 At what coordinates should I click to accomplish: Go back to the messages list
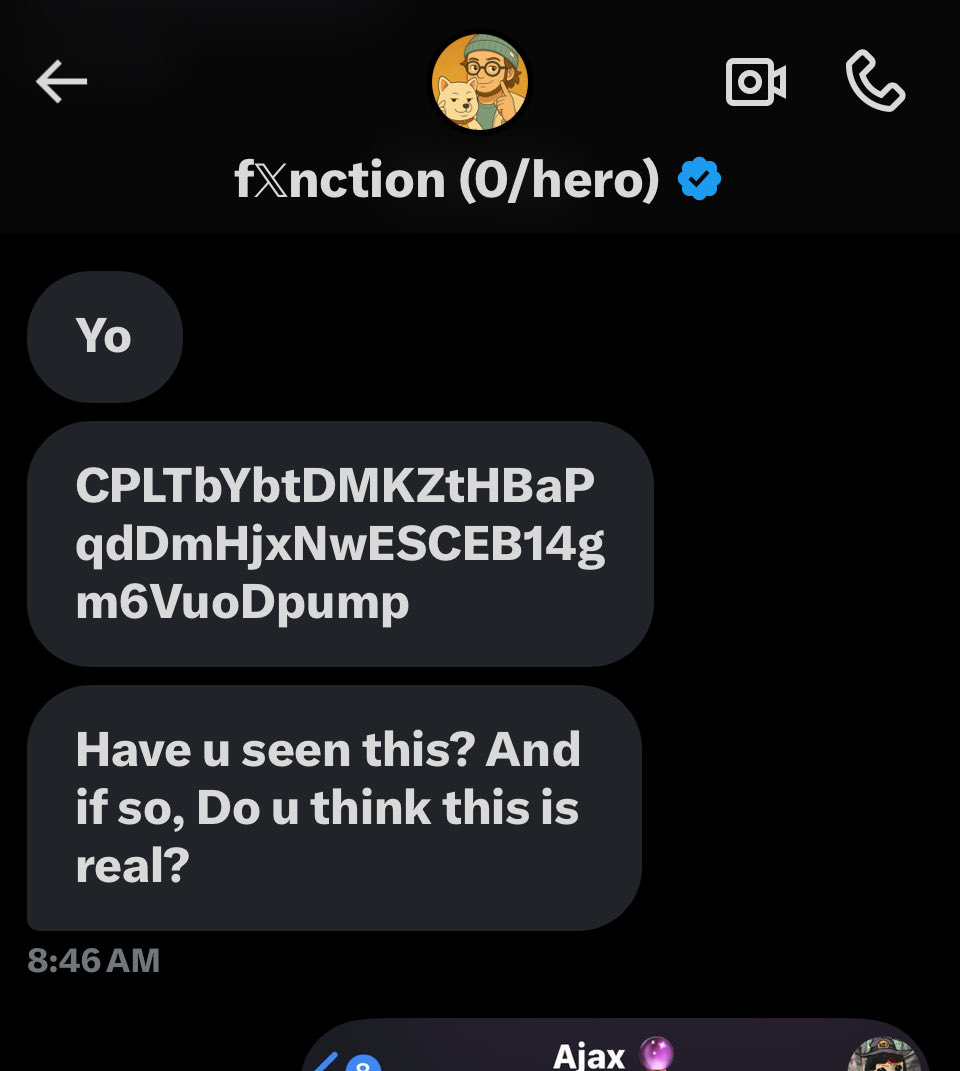click(62, 83)
